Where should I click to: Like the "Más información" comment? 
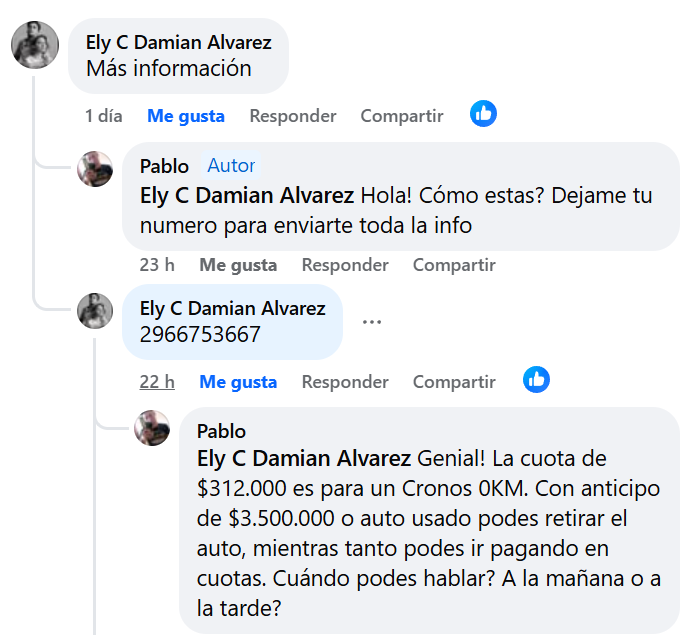pyautogui.click(x=185, y=116)
